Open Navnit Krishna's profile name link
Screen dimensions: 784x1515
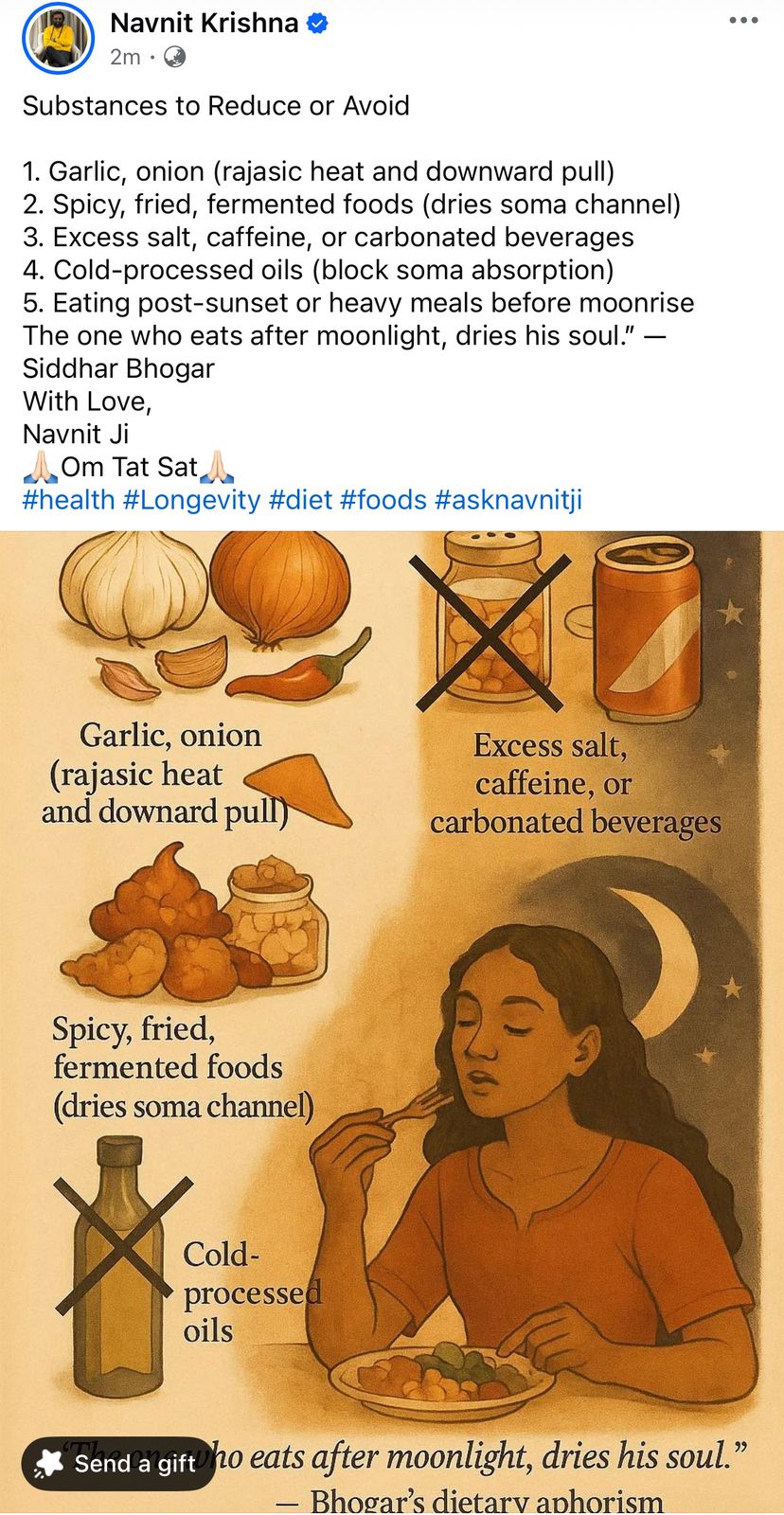coord(205,23)
